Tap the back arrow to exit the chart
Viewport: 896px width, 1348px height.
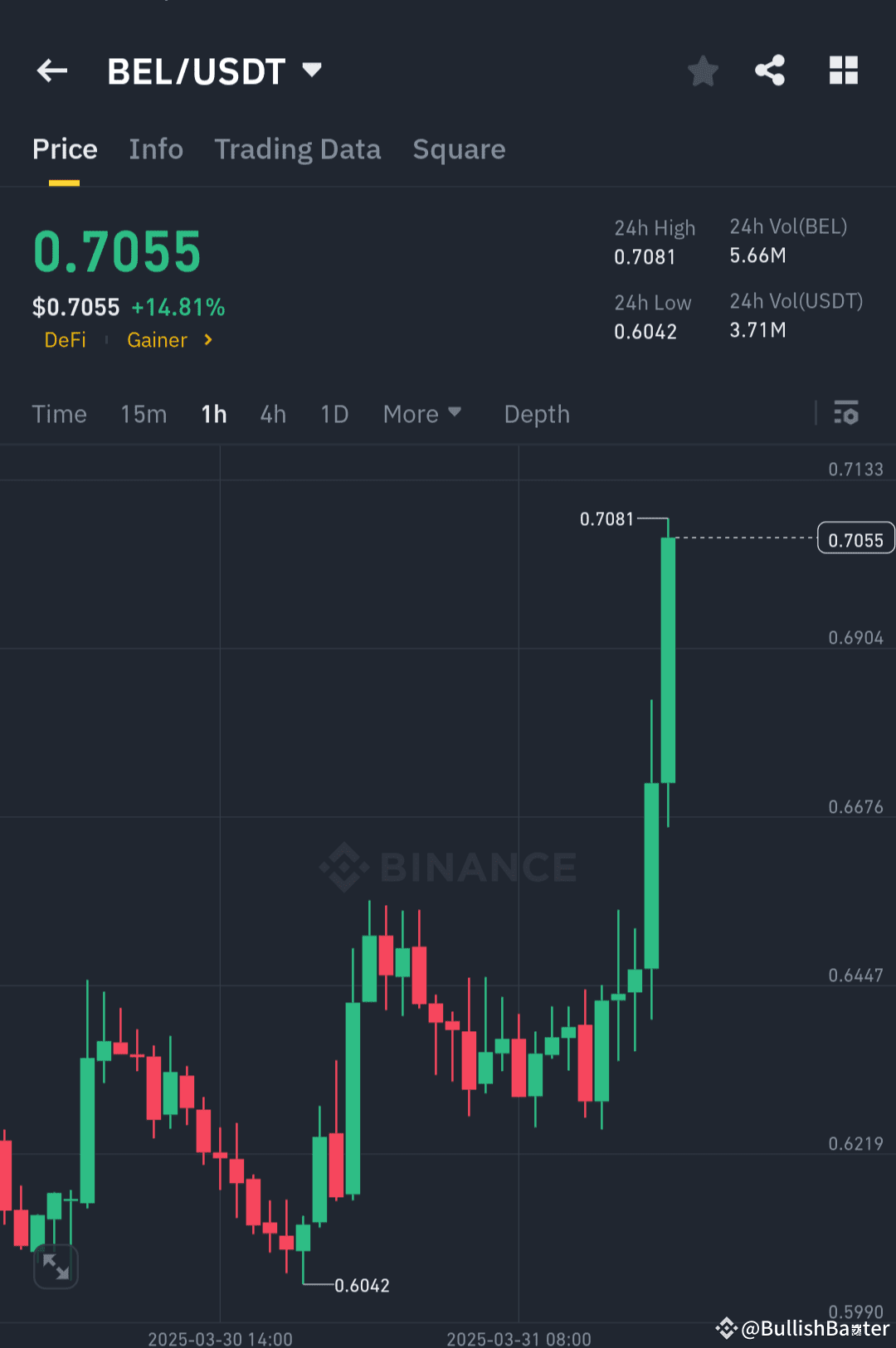point(51,71)
